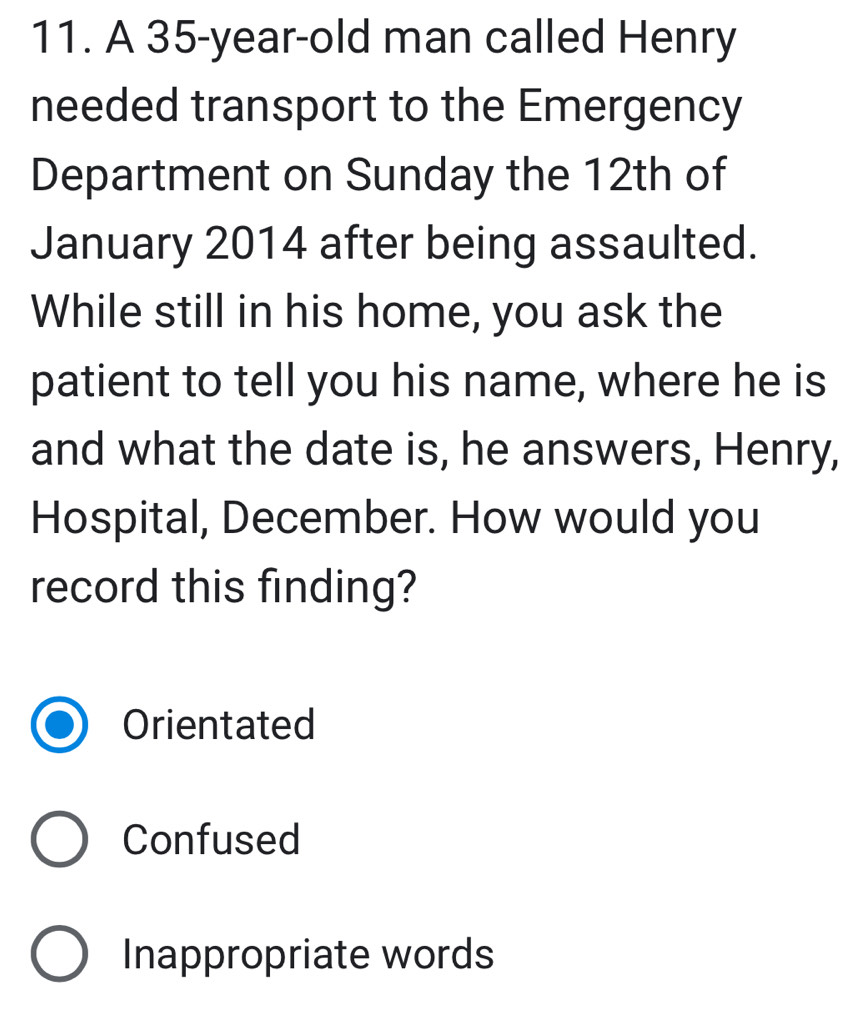Image resolution: width=859 pixels, height=1009 pixels.
Task: Pick the Inappropriate words option
Action: (x=59, y=954)
